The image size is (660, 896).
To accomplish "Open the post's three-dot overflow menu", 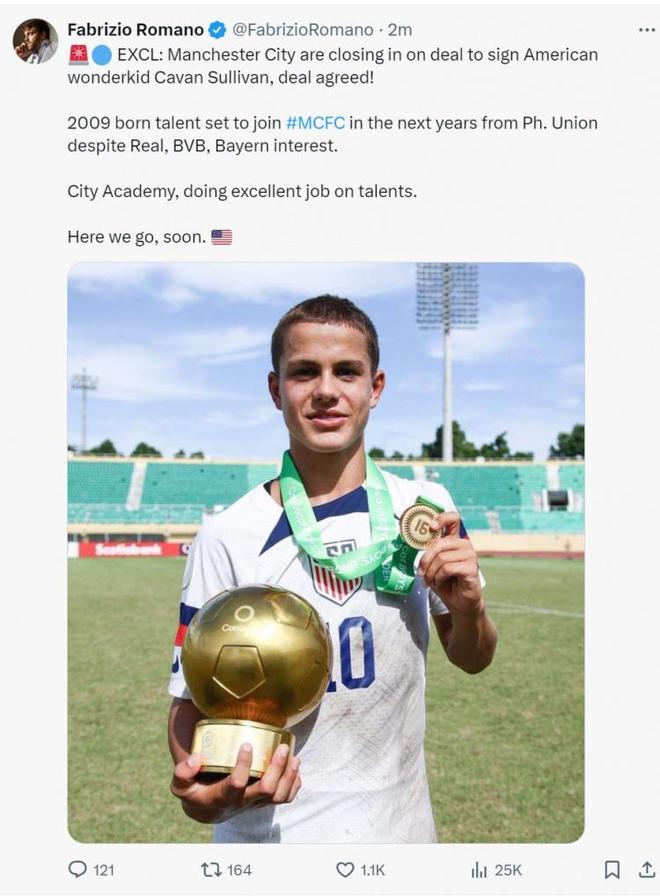I will pyautogui.click(x=647, y=30).
